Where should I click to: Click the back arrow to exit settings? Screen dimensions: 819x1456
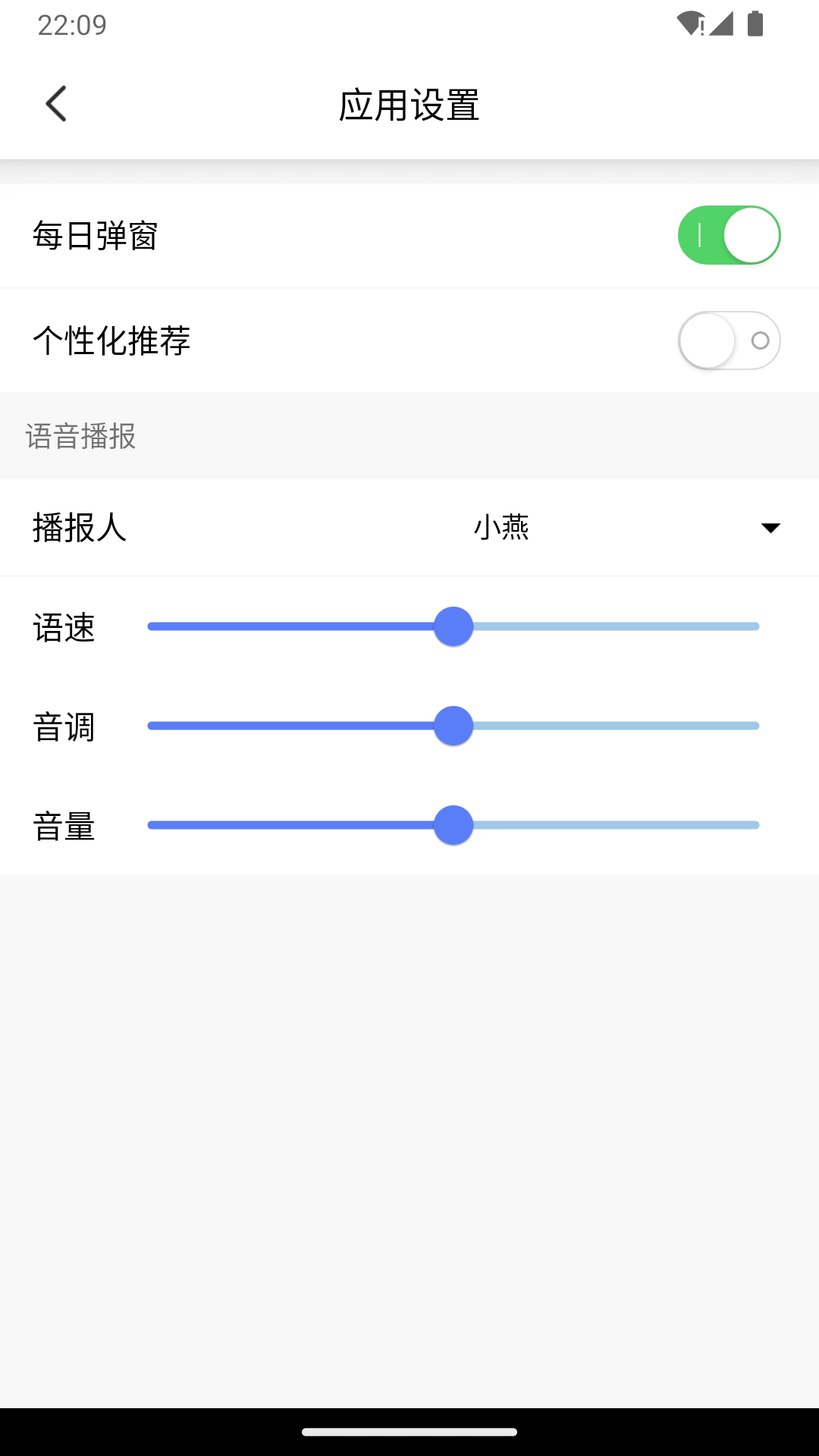[56, 103]
